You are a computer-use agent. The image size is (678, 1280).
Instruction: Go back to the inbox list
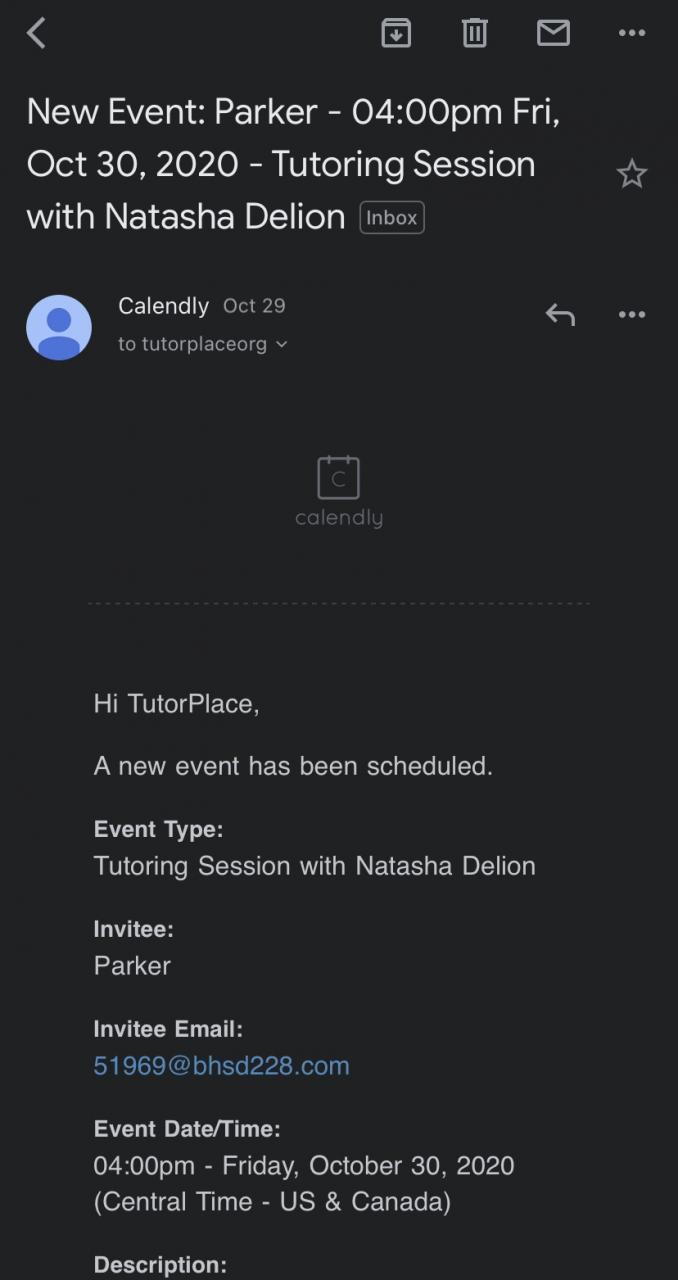[x=37, y=34]
